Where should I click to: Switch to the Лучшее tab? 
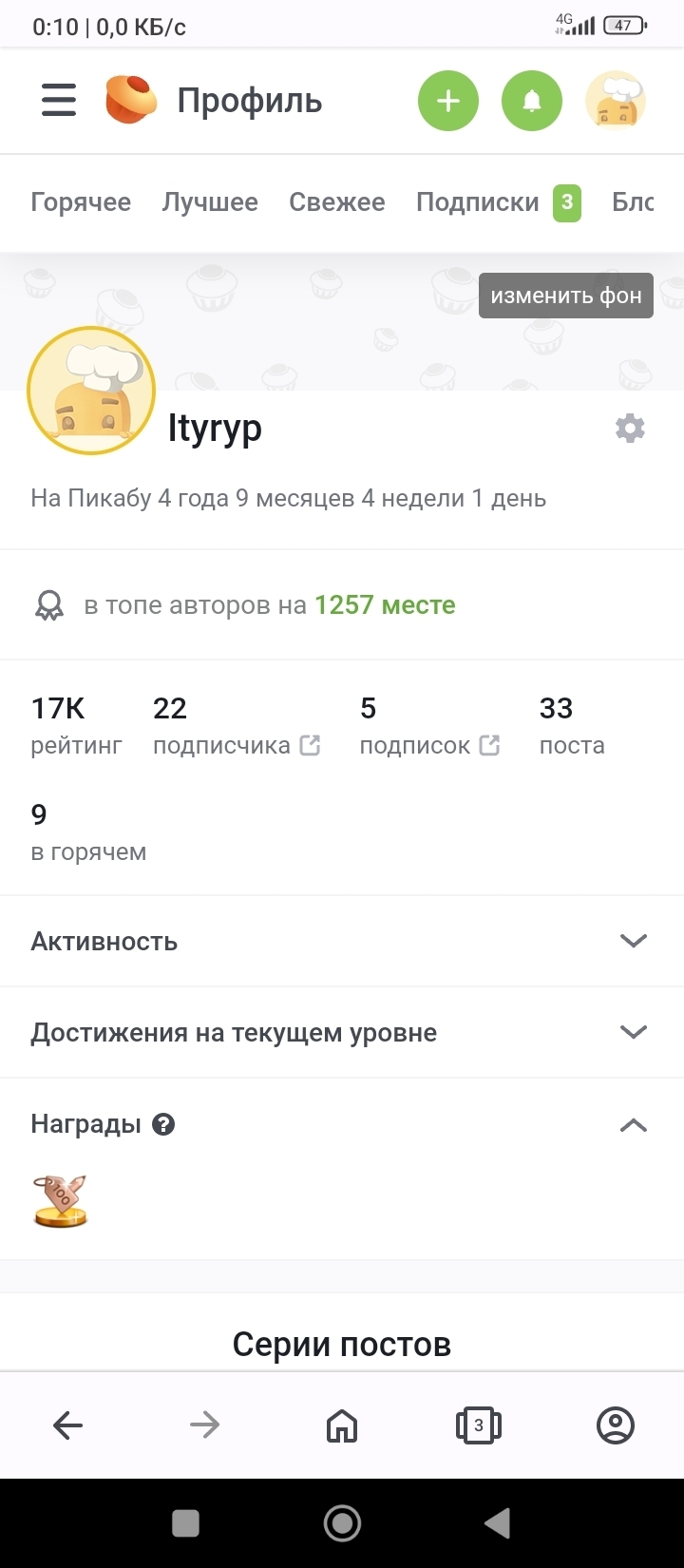210,202
